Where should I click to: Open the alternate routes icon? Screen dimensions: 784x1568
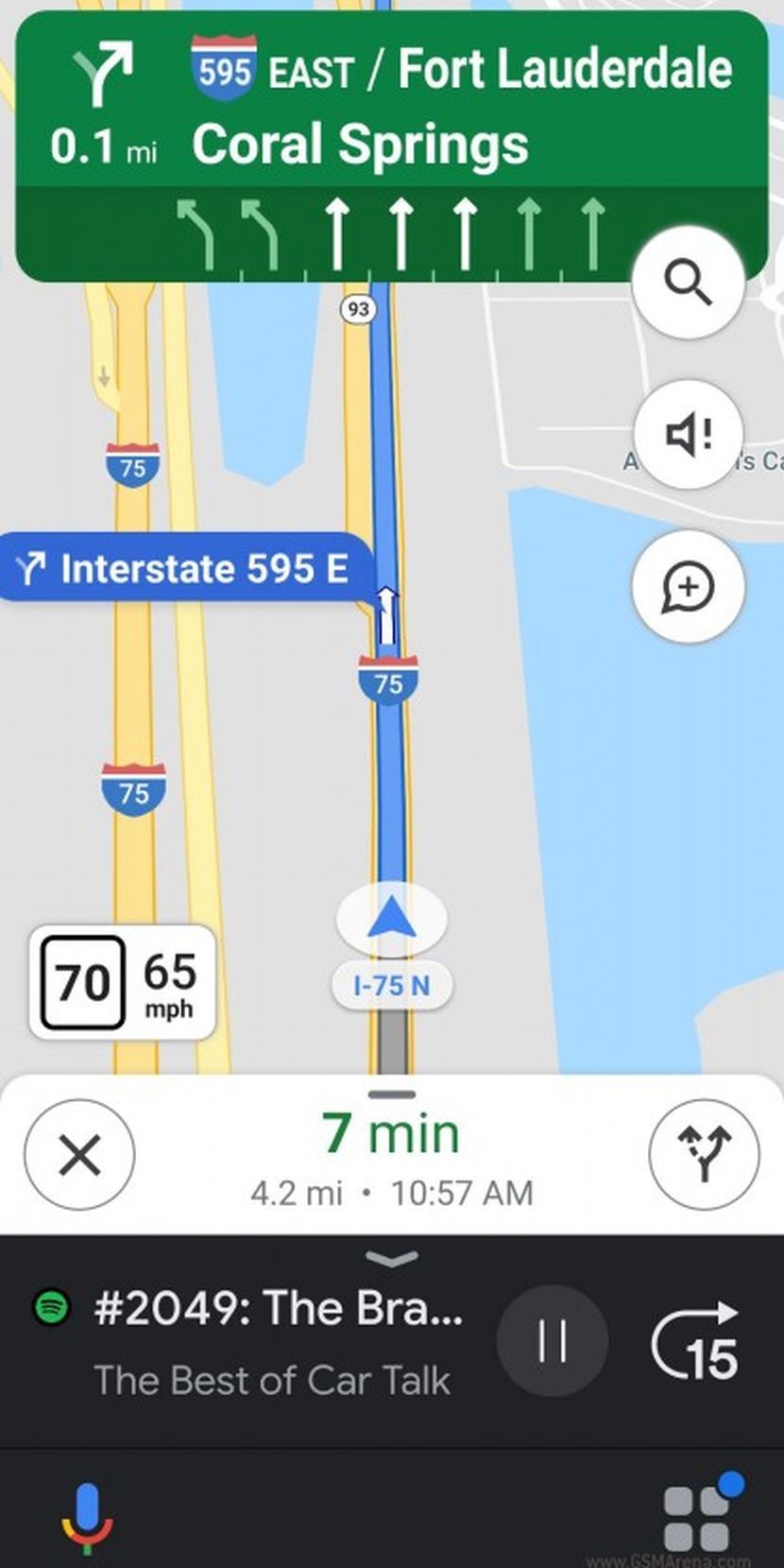[703, 1154]
